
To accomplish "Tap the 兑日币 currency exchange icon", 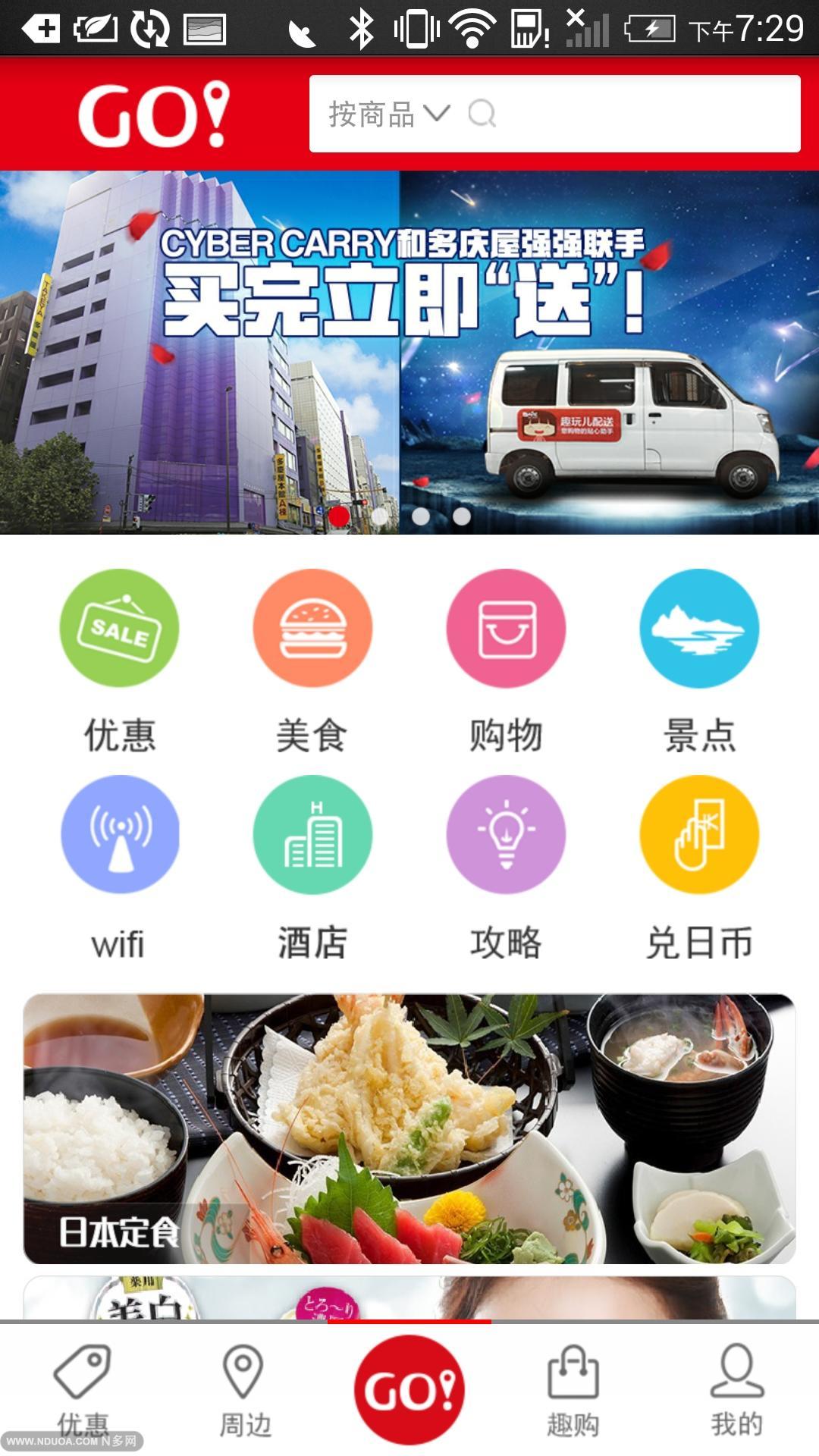I will pyautogui.click(x=700, y=835).
